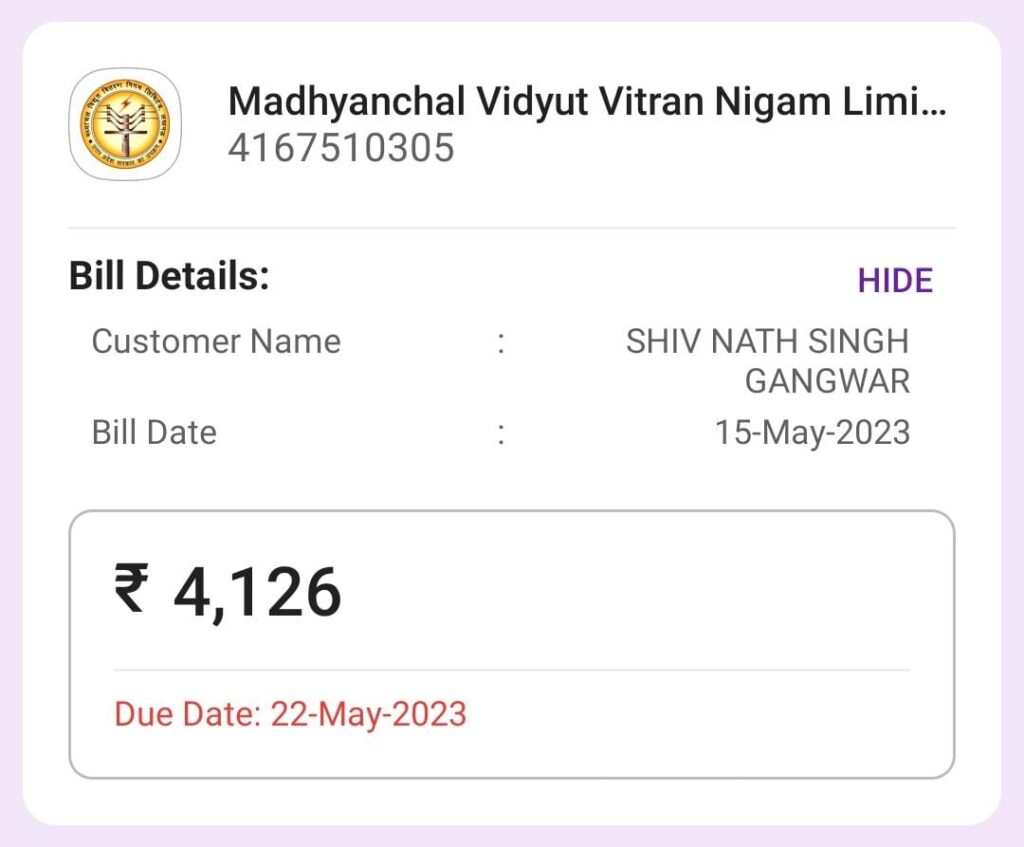Hide the bill details section
This screenshot has height=847, width=1024.
tap(894, 281)
